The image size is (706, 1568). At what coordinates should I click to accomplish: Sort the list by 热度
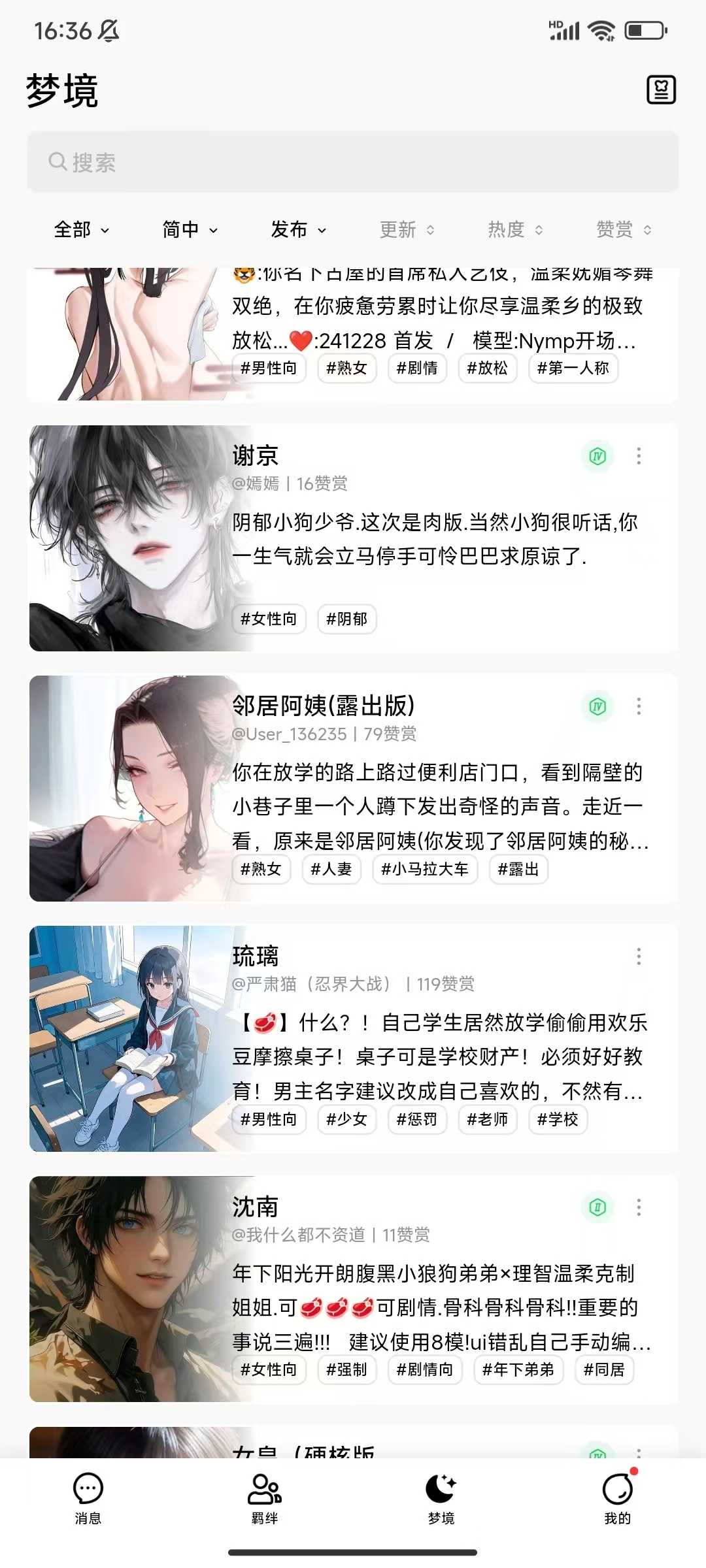pyautogui.click(x=515, y=230)
